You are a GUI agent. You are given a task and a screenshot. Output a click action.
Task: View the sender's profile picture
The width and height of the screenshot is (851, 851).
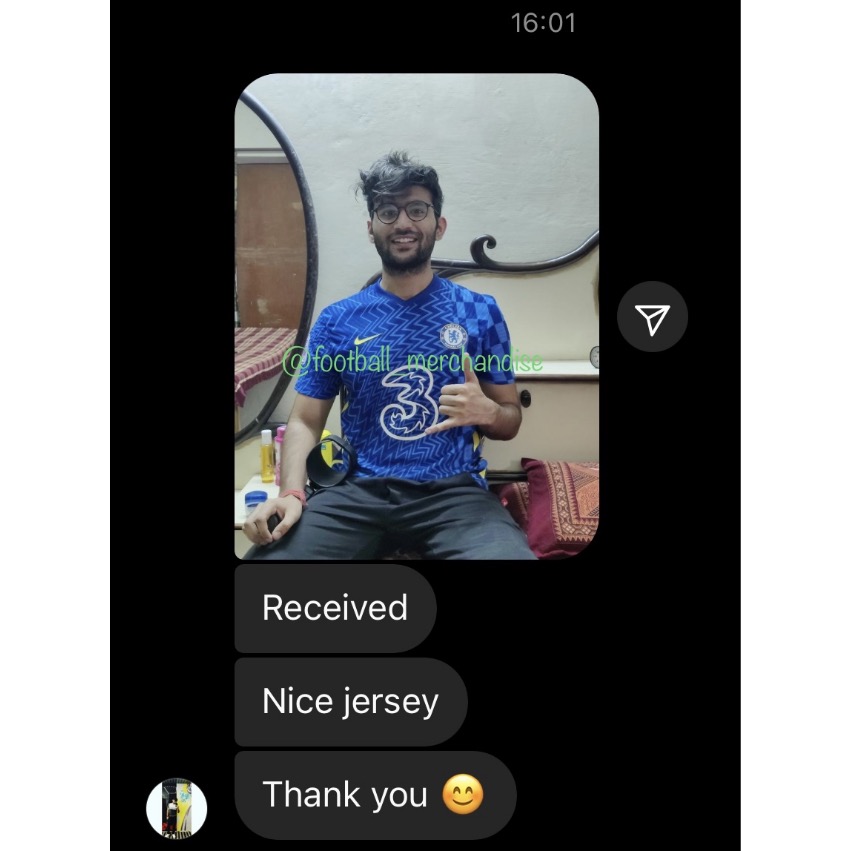(176, 808)
